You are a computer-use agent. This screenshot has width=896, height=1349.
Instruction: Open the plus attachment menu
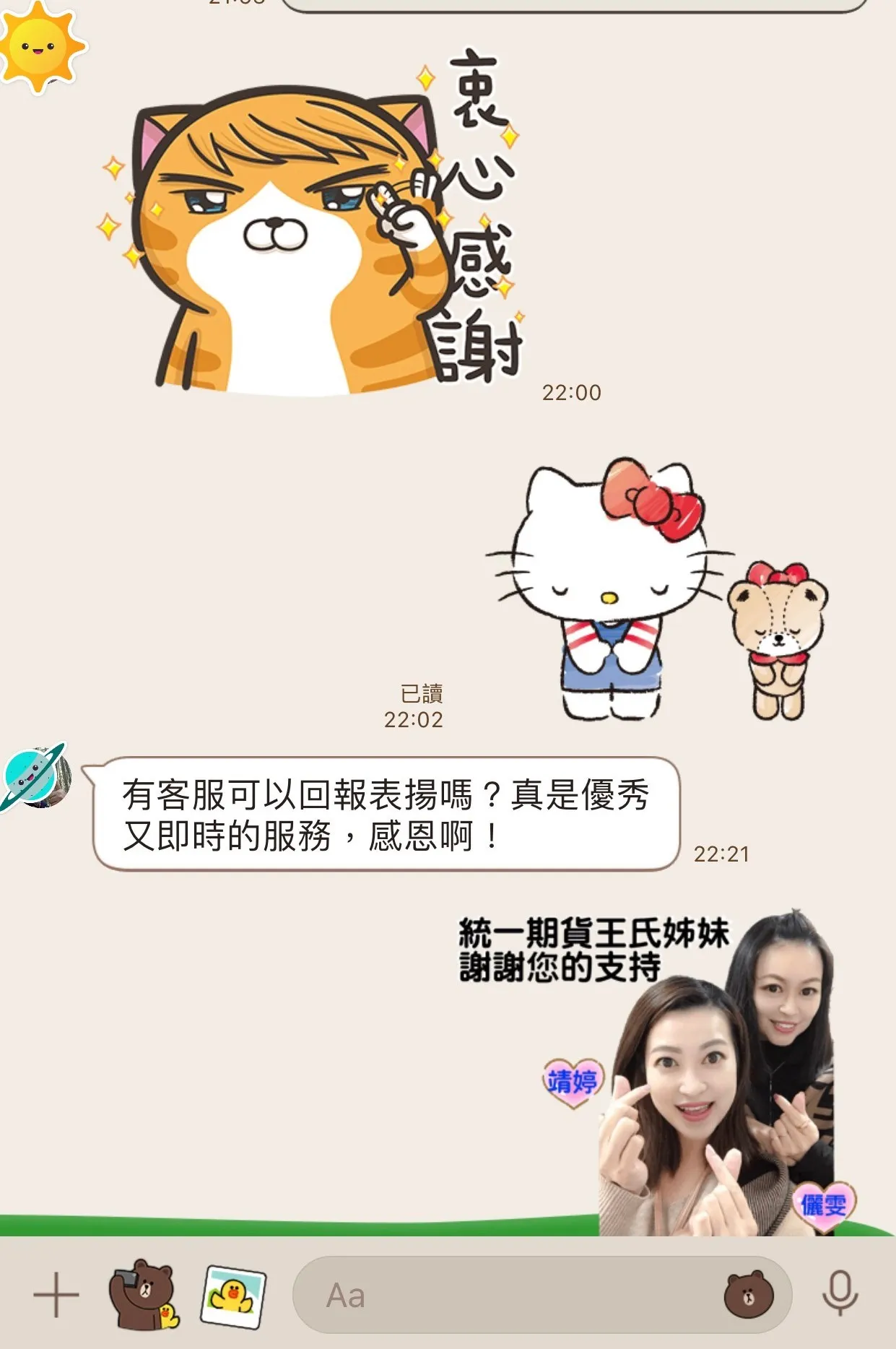[x=56, y=1295]
